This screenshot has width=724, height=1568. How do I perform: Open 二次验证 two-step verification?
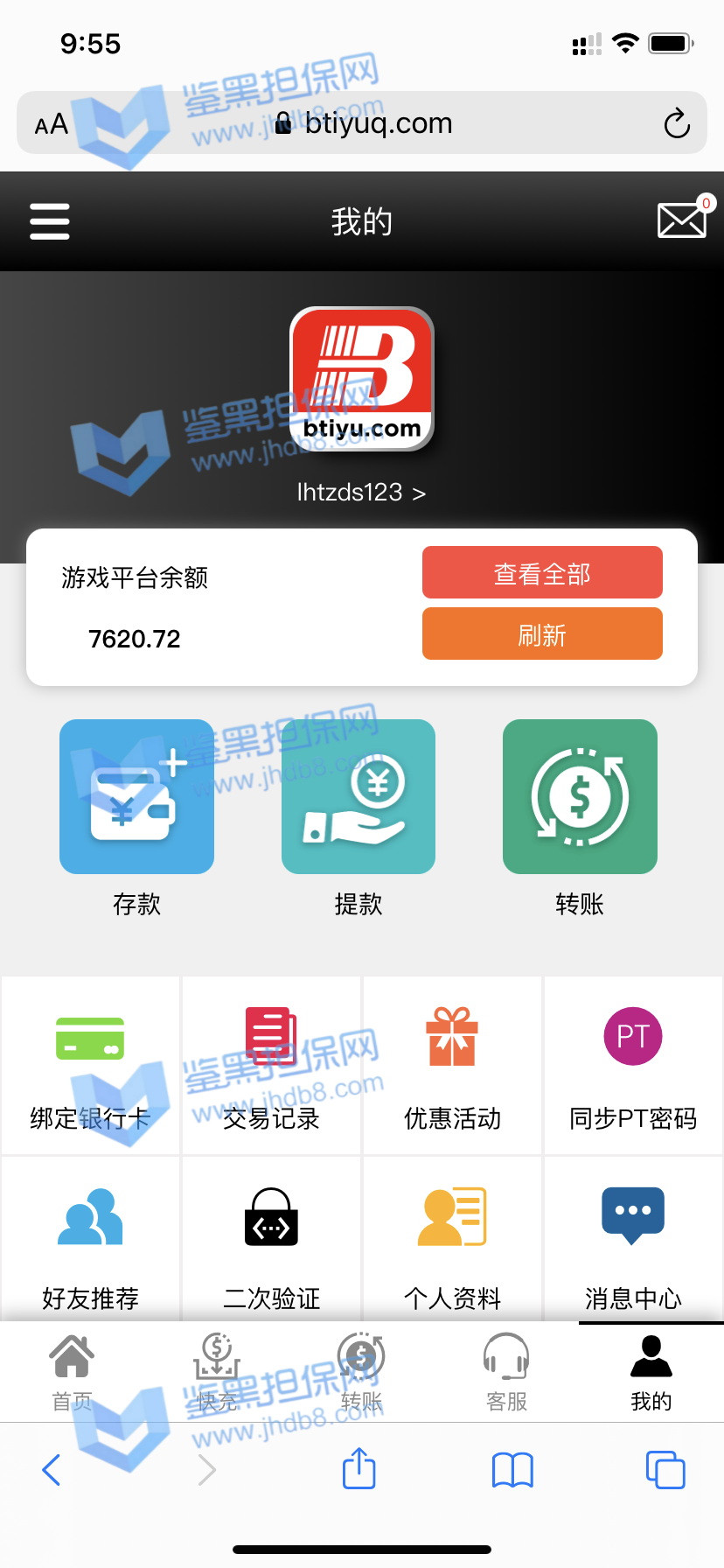[271, 1242]
